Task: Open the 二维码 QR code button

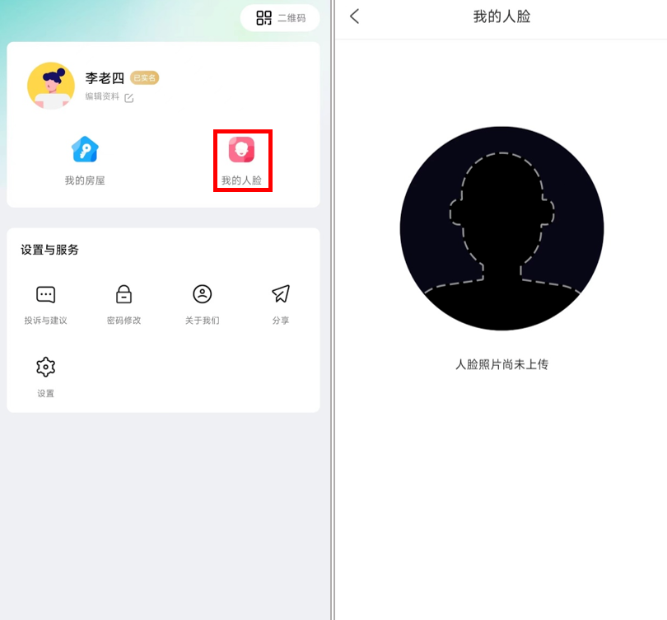Action: point(280,18)
